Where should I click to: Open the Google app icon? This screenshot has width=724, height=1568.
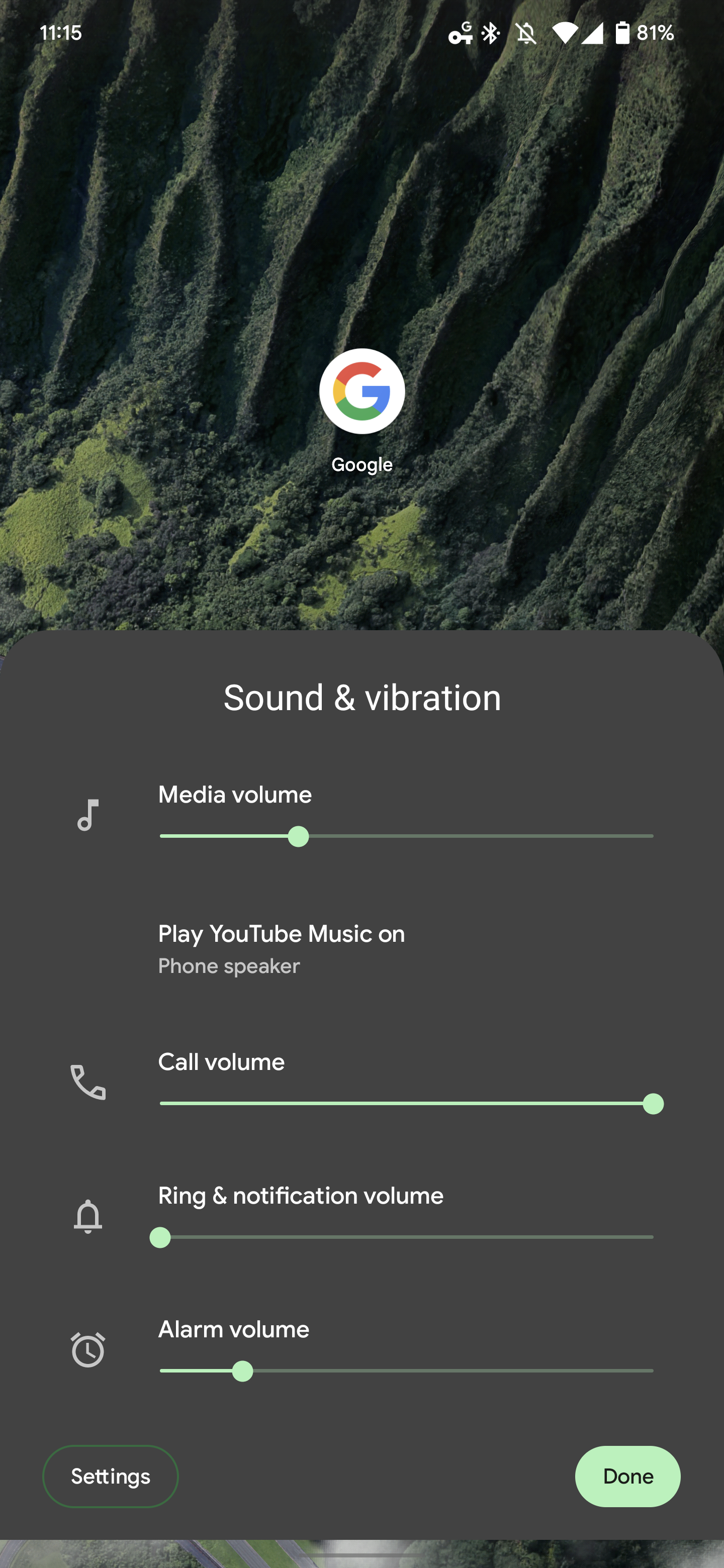[x=361, y=391]
